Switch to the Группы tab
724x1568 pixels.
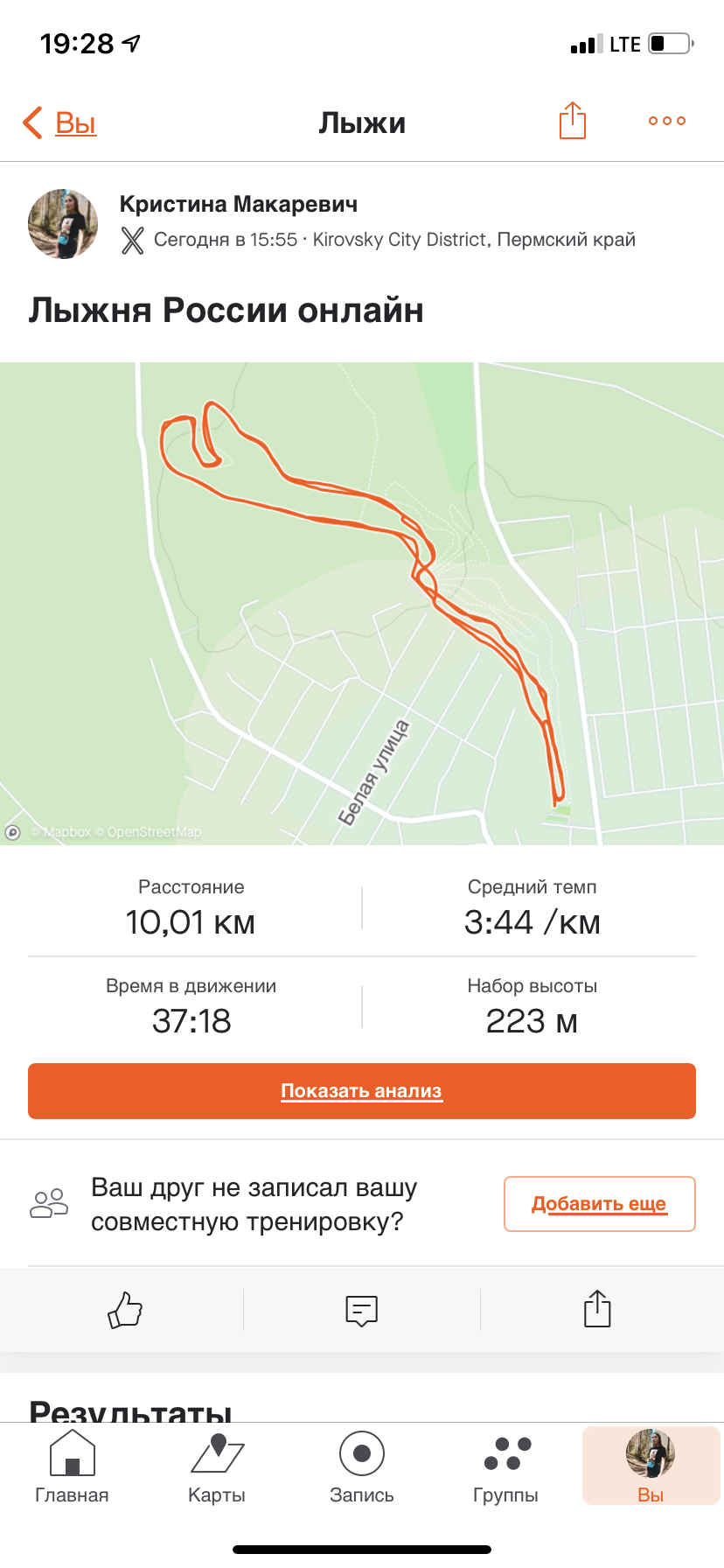pos(506,1467)
